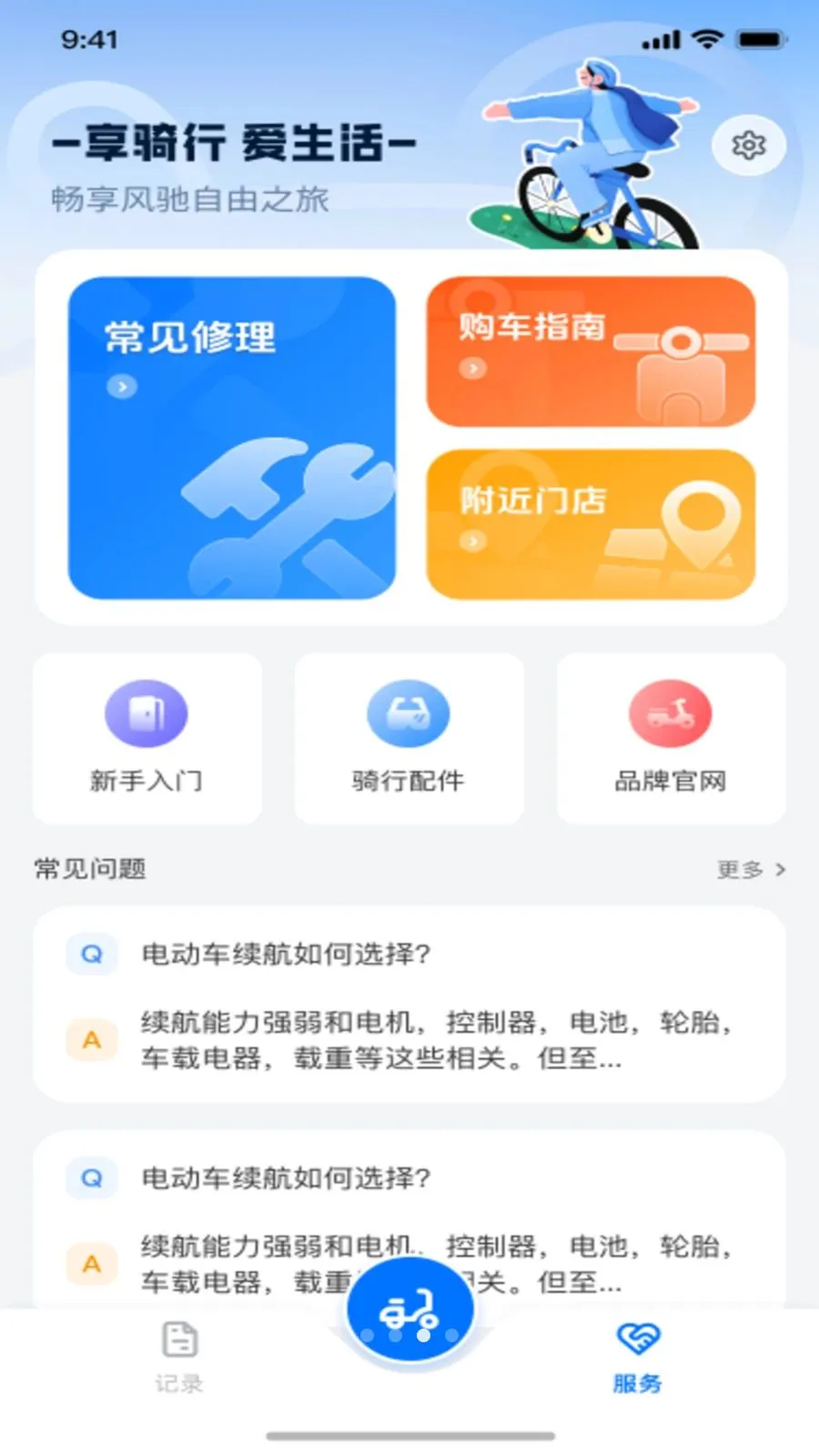Open 更多 to see all questions
This screenshot has width=819, height=1456.
click(x=746, y=869)
